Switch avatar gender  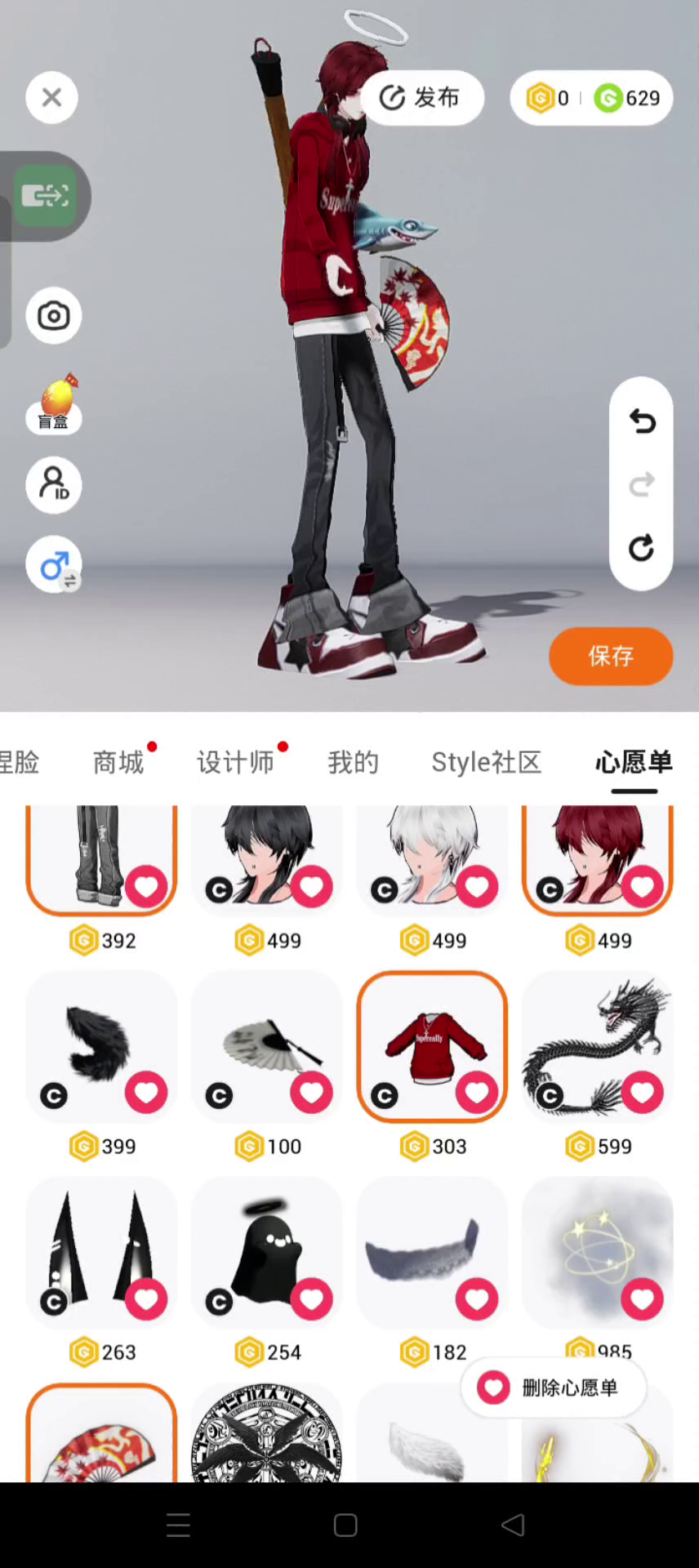pyautogui.click(x=54, y=564)
